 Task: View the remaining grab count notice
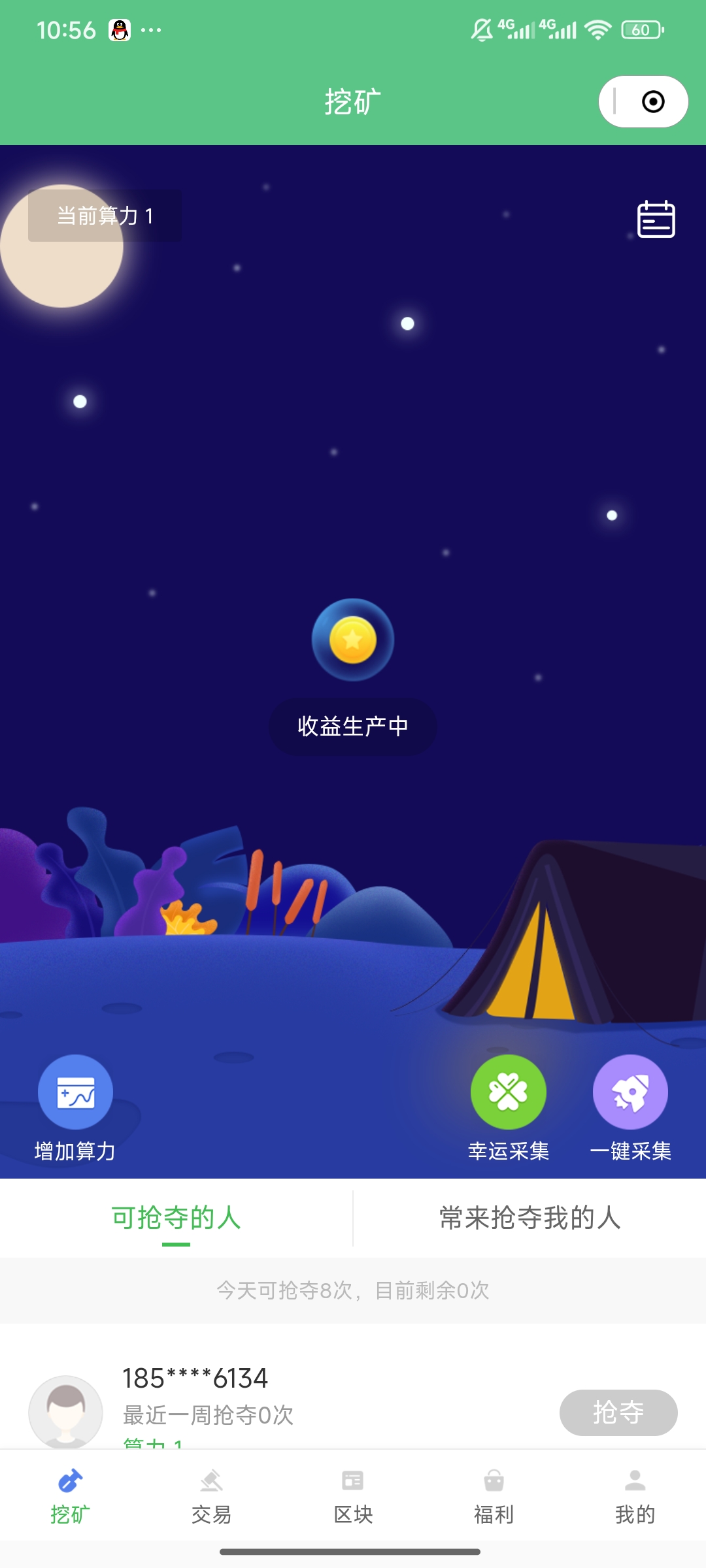click(x=353, y=1290)
